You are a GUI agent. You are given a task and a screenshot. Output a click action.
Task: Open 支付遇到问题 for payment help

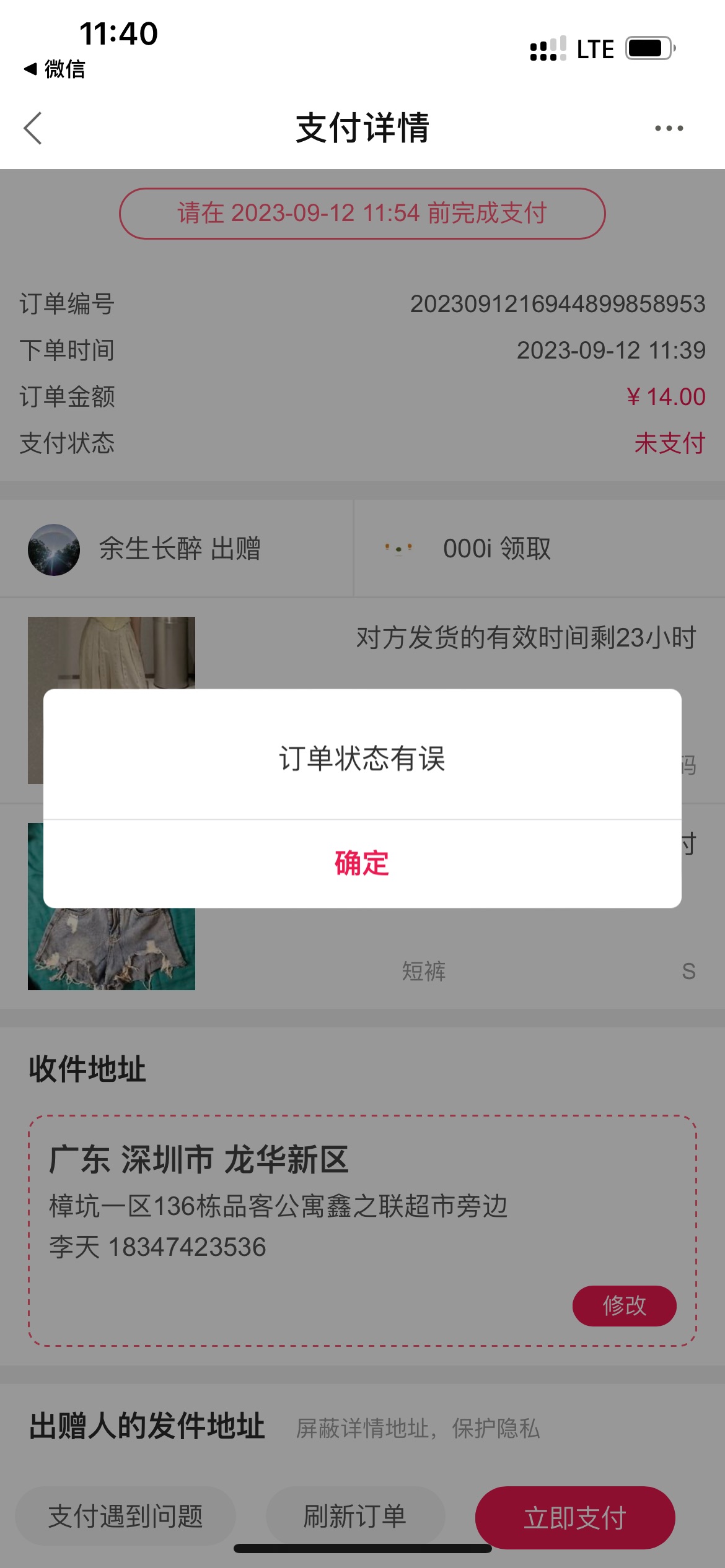point(125,1516)
